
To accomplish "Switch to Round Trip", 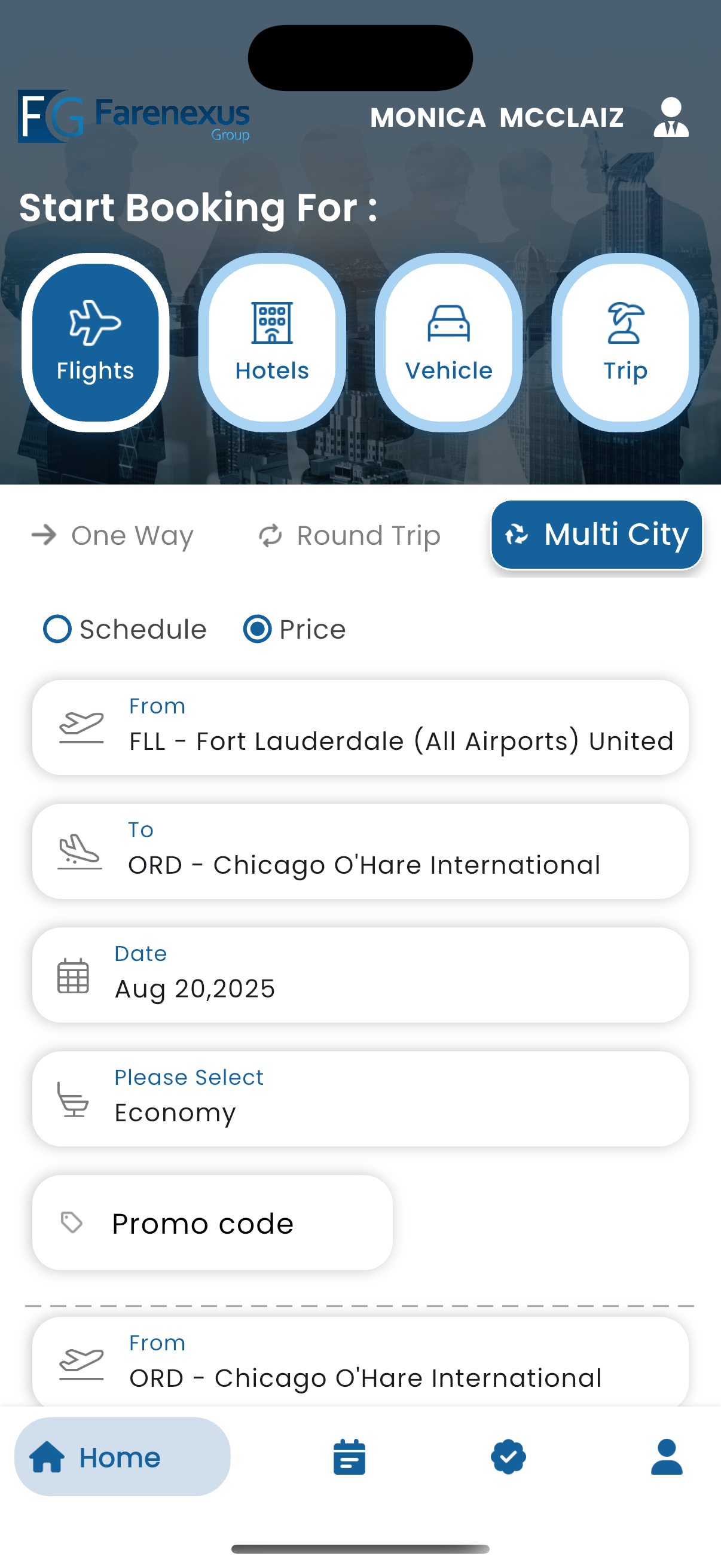I will click(349, 536).
